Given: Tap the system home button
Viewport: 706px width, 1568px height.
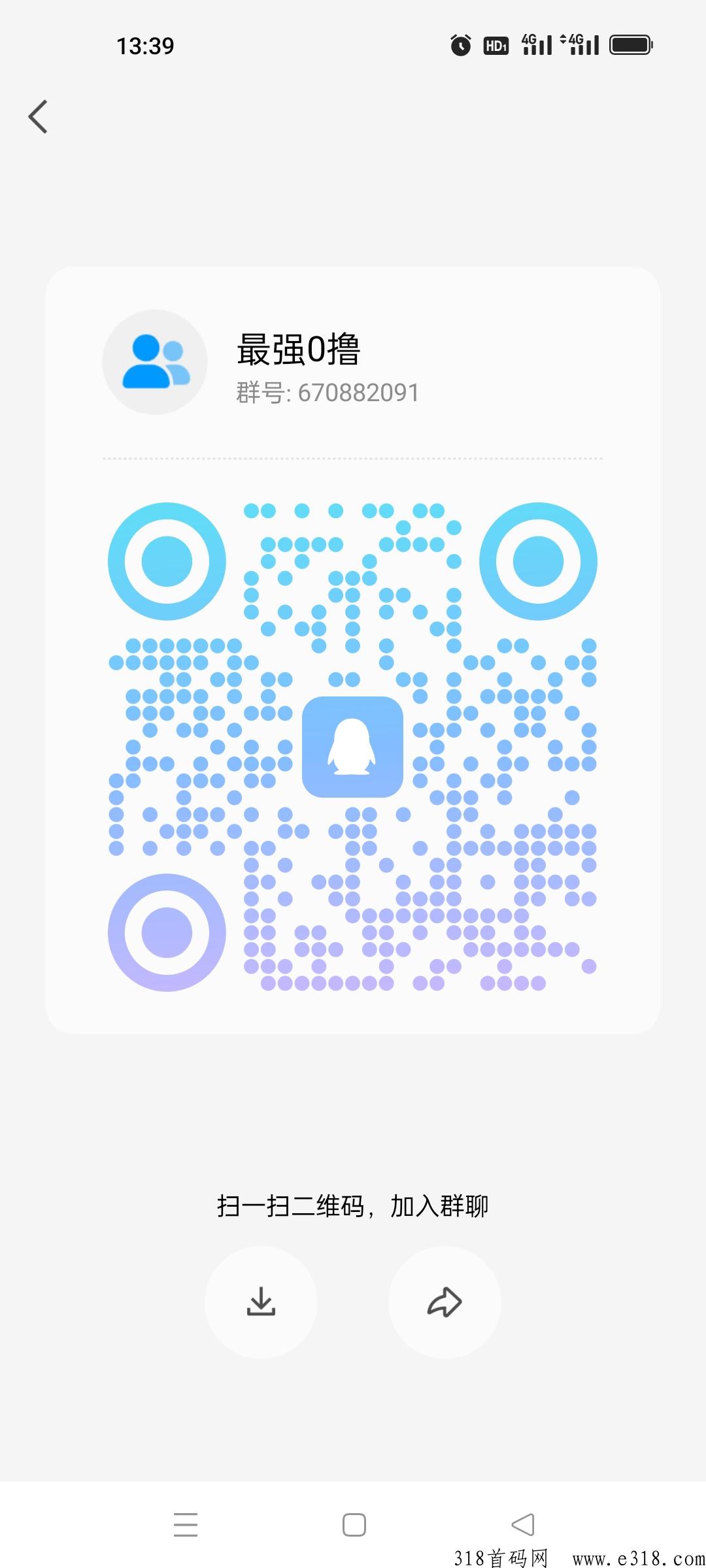Looking at the screenshot, I should click(354, 1524).
